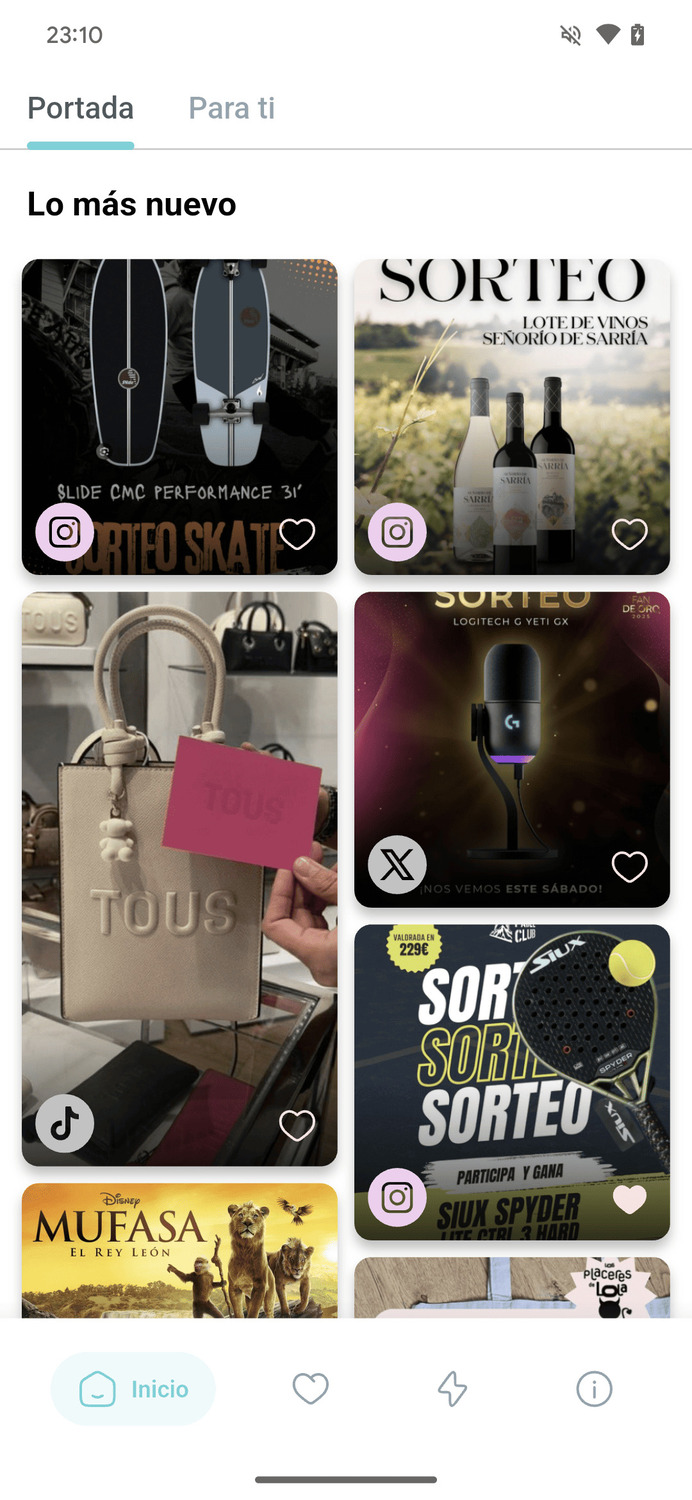The height and width of the screenshot is (1500, 692).
Task: Open the lightning bolt tab
Action: (452, 1388)
